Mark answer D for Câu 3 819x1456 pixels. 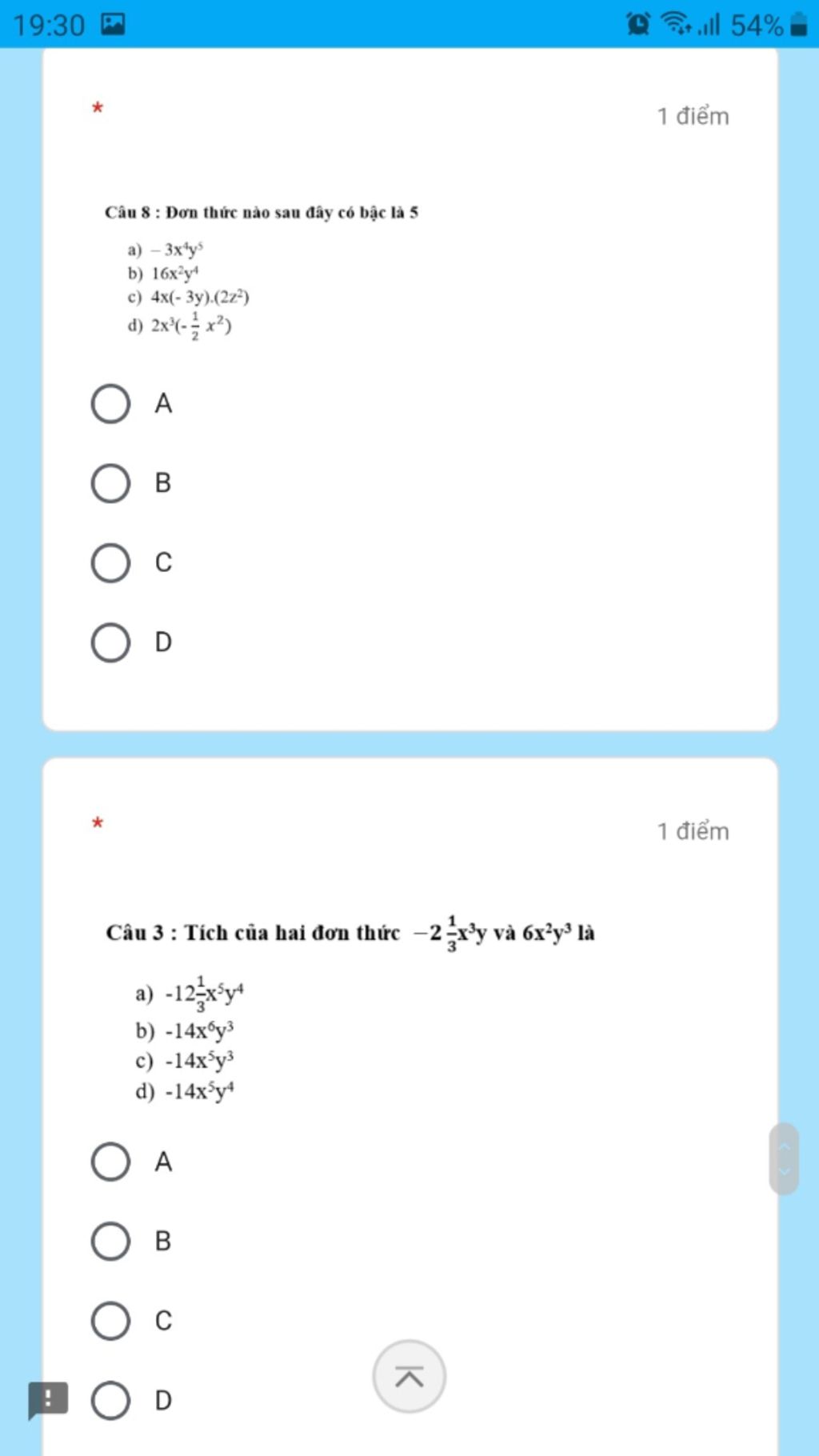pyautogui.click(x=111, y=1400)
